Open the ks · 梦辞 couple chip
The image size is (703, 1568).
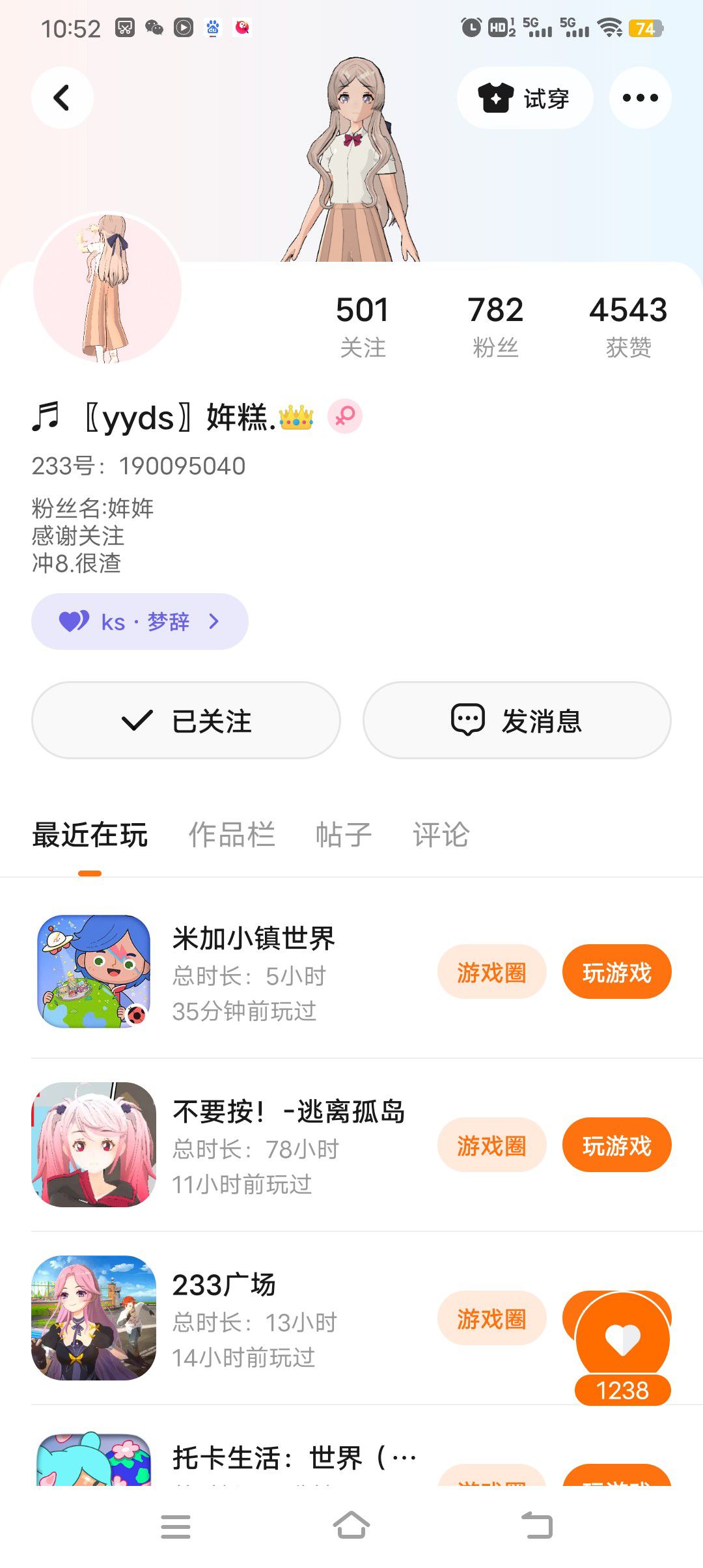point(140,621)
